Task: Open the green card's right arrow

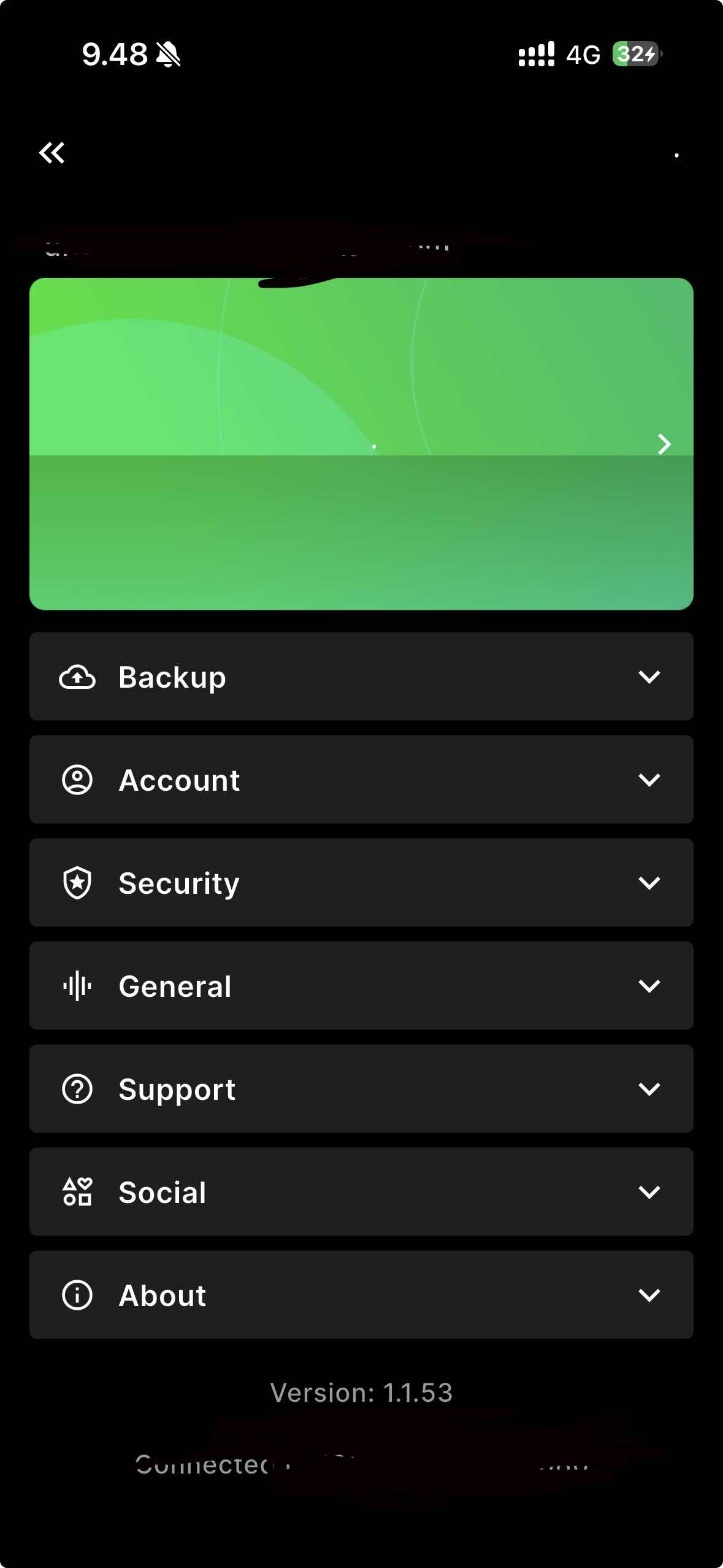Action: pyautogui.click(x=664, y=444)
